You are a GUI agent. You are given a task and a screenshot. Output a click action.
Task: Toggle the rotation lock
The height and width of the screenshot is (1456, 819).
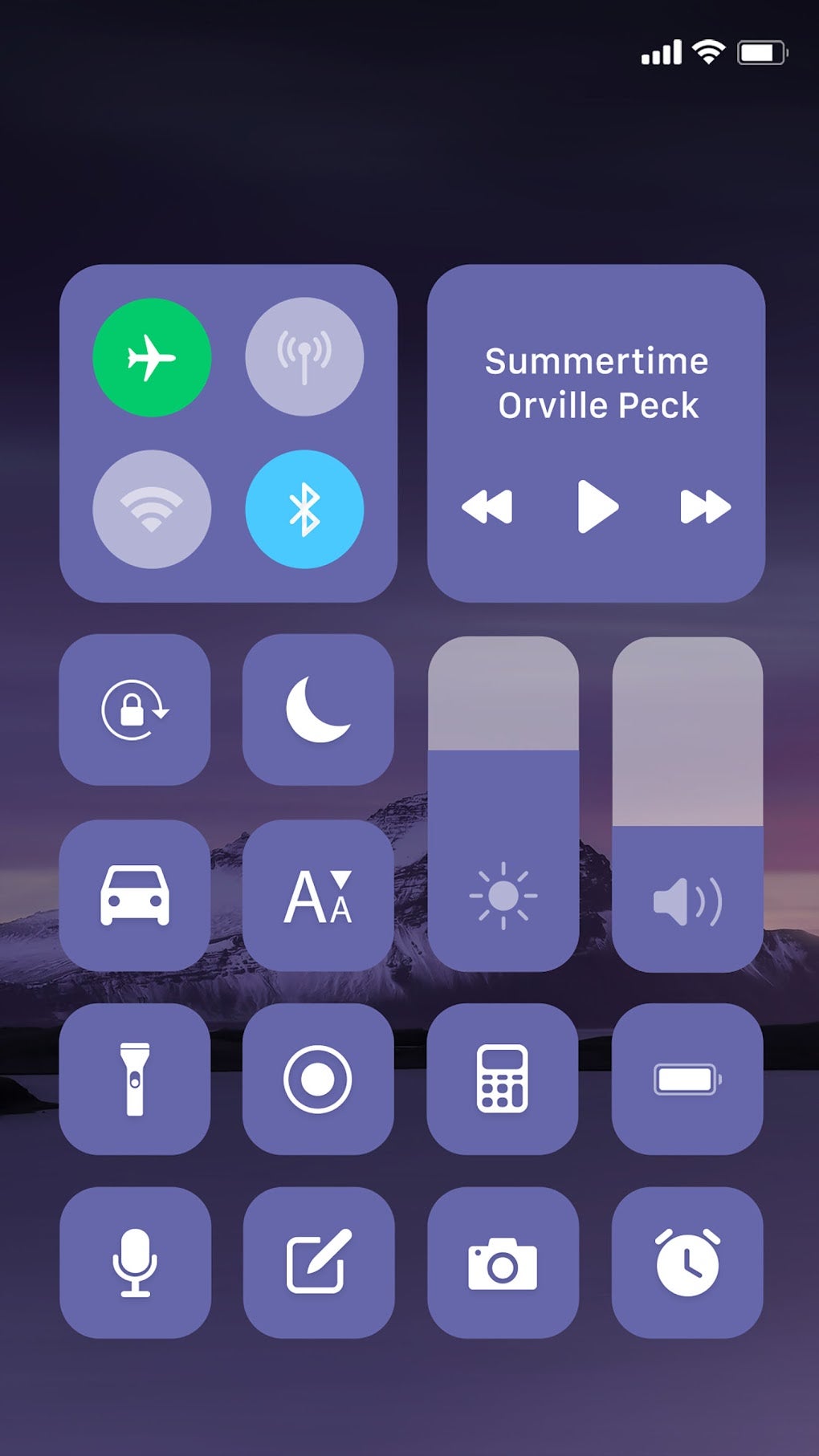tap(135, 710)
